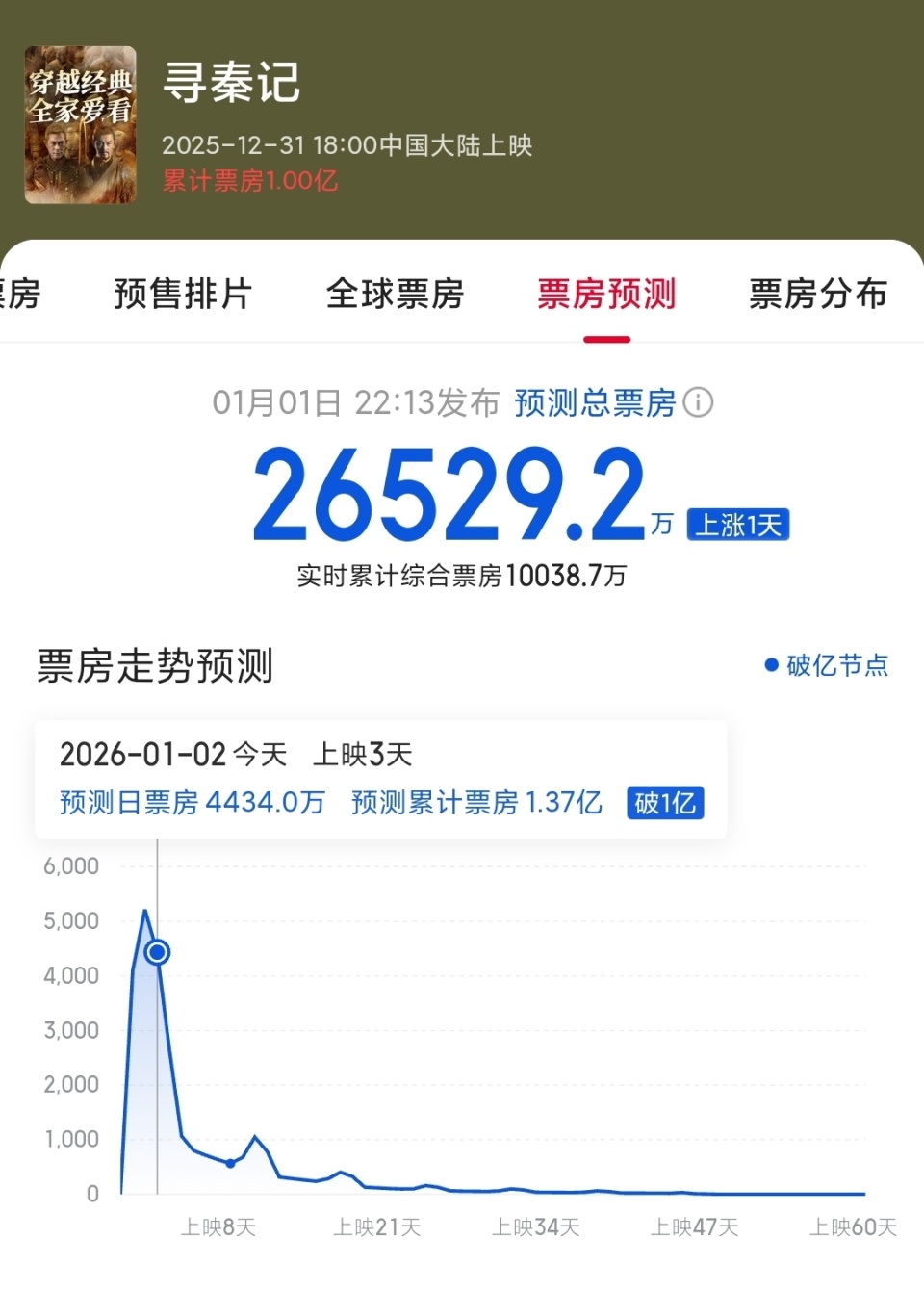Tap the partially visible leftmost 票房 tab
This screenshot has height=1290, width=924.
19,296
